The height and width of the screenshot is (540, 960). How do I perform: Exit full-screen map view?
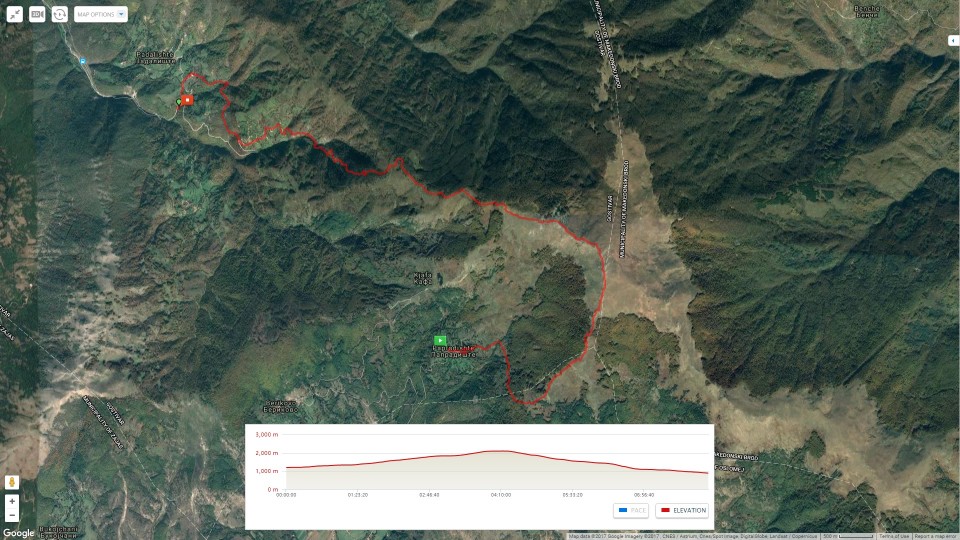pos(14,14)
